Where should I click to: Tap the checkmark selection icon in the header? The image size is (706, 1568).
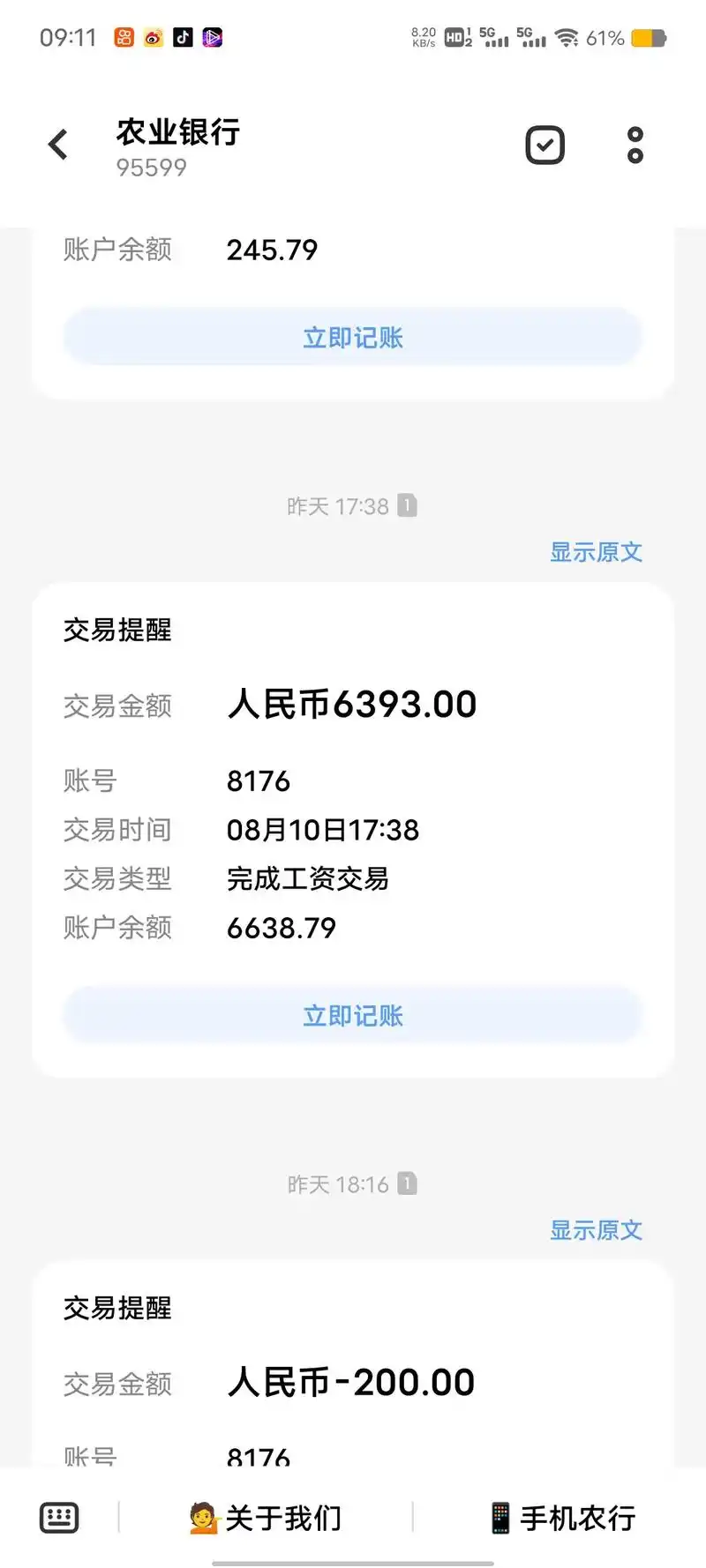pos(545,144)
